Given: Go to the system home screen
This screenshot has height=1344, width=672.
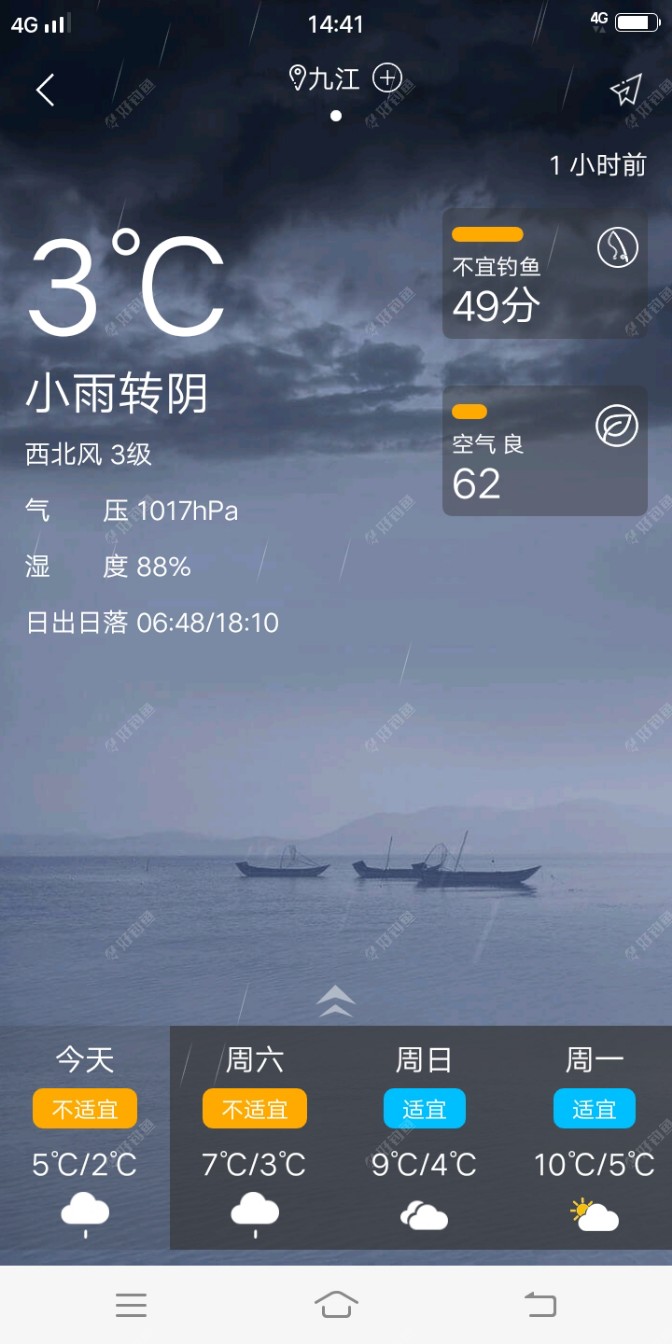Looking at the screenshot, I should tap(336, 1305).
